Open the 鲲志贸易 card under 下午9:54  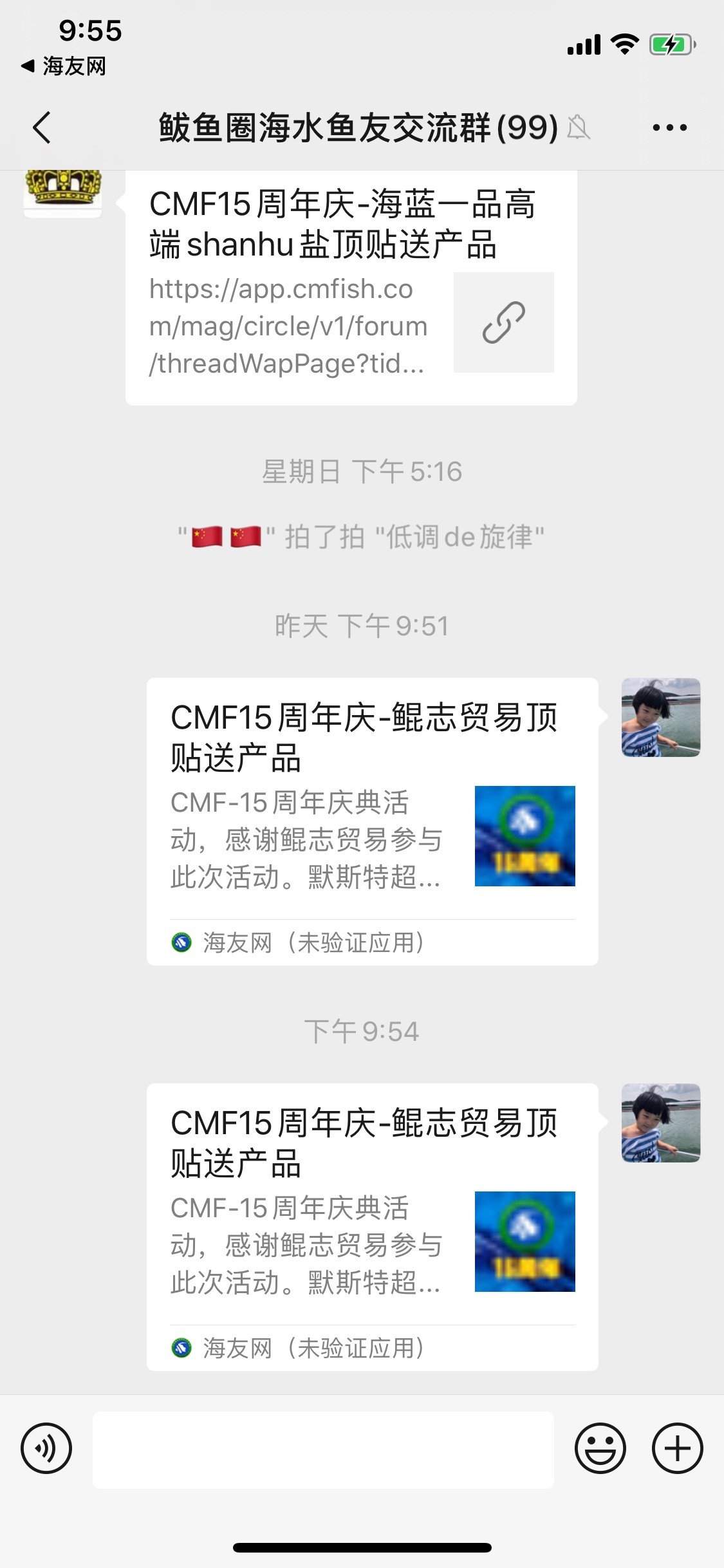[x=372, y=1226]
